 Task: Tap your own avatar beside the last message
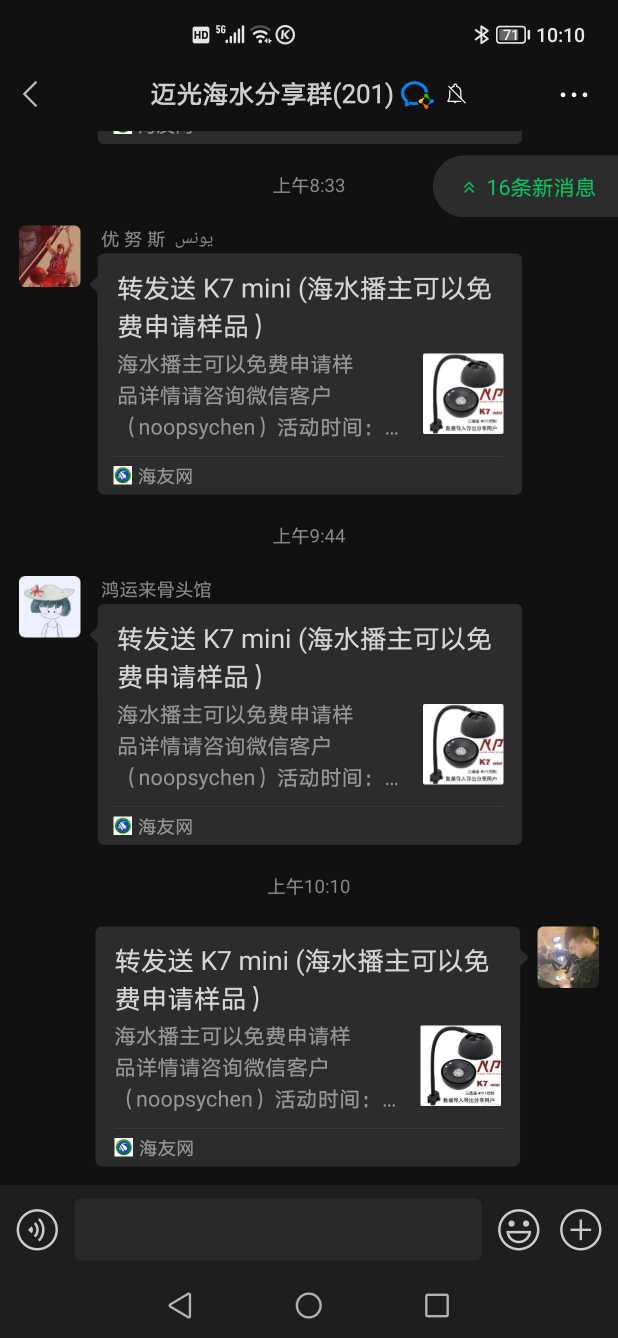point(568,957)
